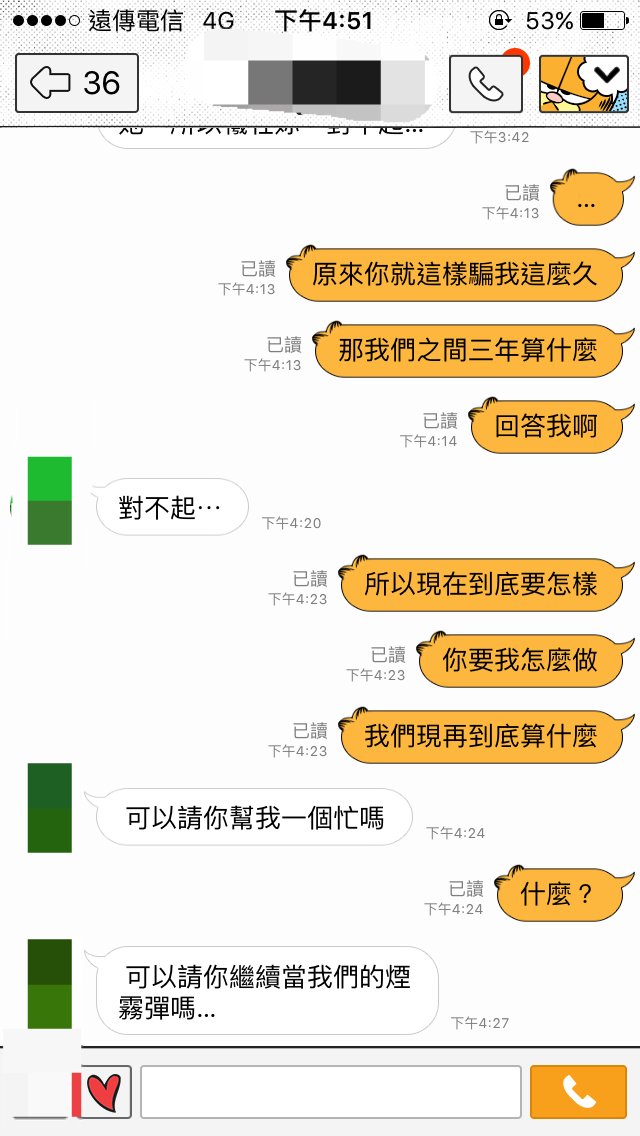This screenshot has height=1136, width=640.
Task: Tap the orange phone call button
Action: pos(578,1091)
